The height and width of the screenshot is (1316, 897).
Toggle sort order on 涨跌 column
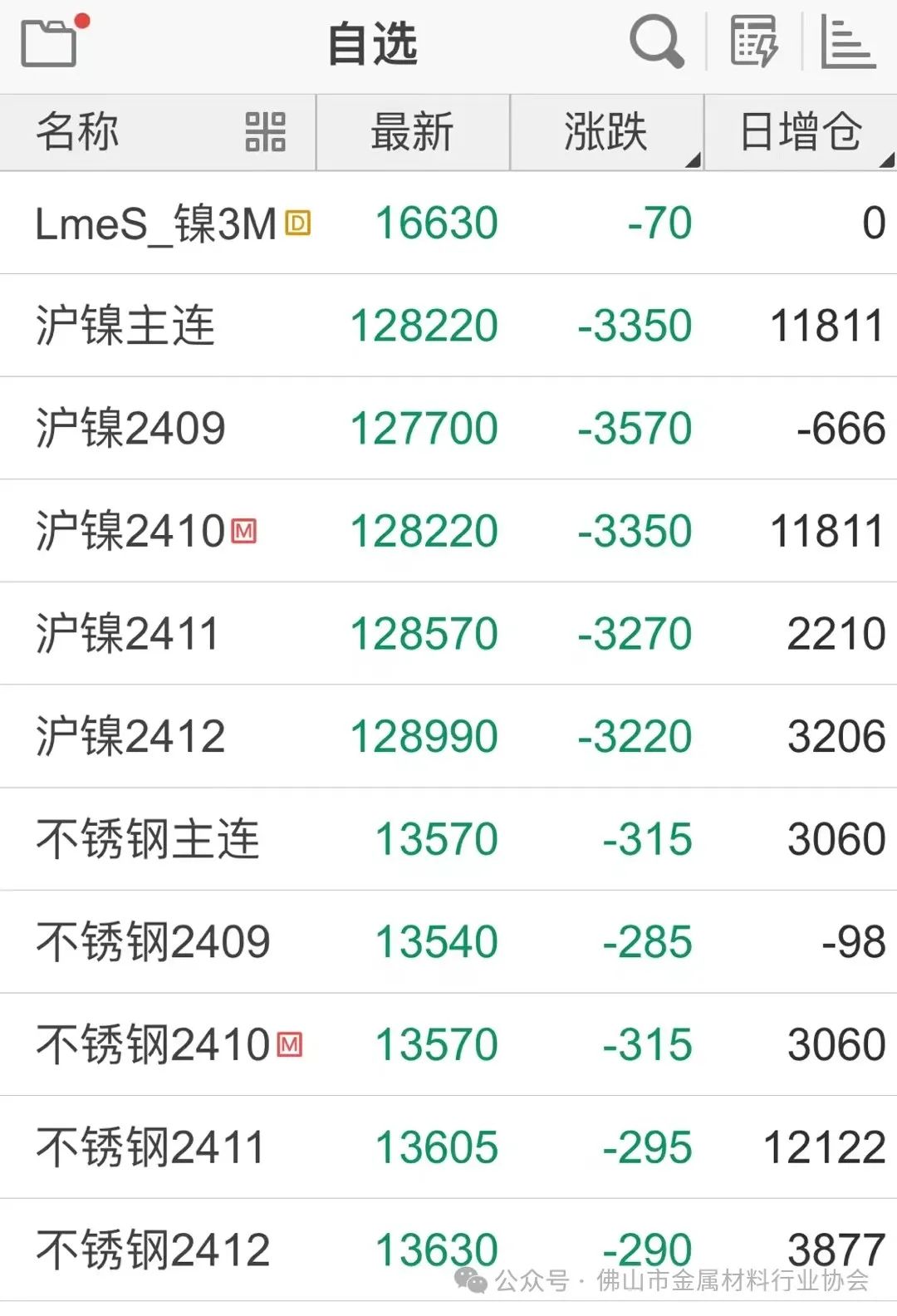(606, 131)
